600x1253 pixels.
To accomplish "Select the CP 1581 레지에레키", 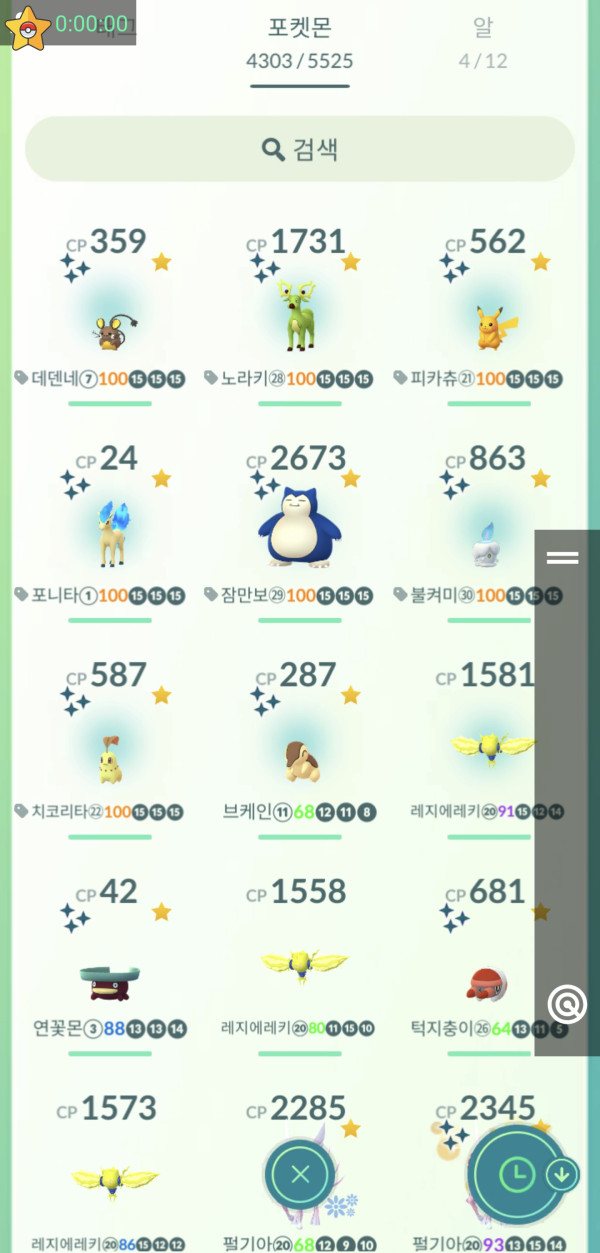I will (x=489, y=745).
